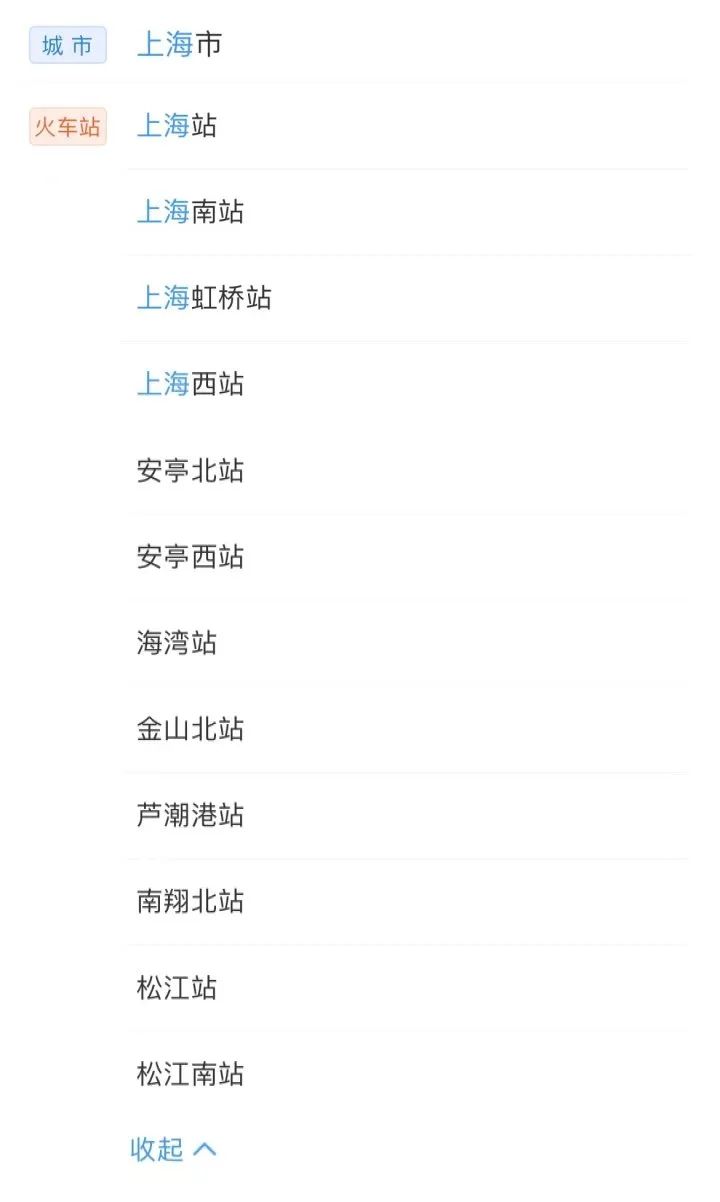720x1202 pixels.
Task: Choose 安亭西站 station
Action: [x=190, y=556]
